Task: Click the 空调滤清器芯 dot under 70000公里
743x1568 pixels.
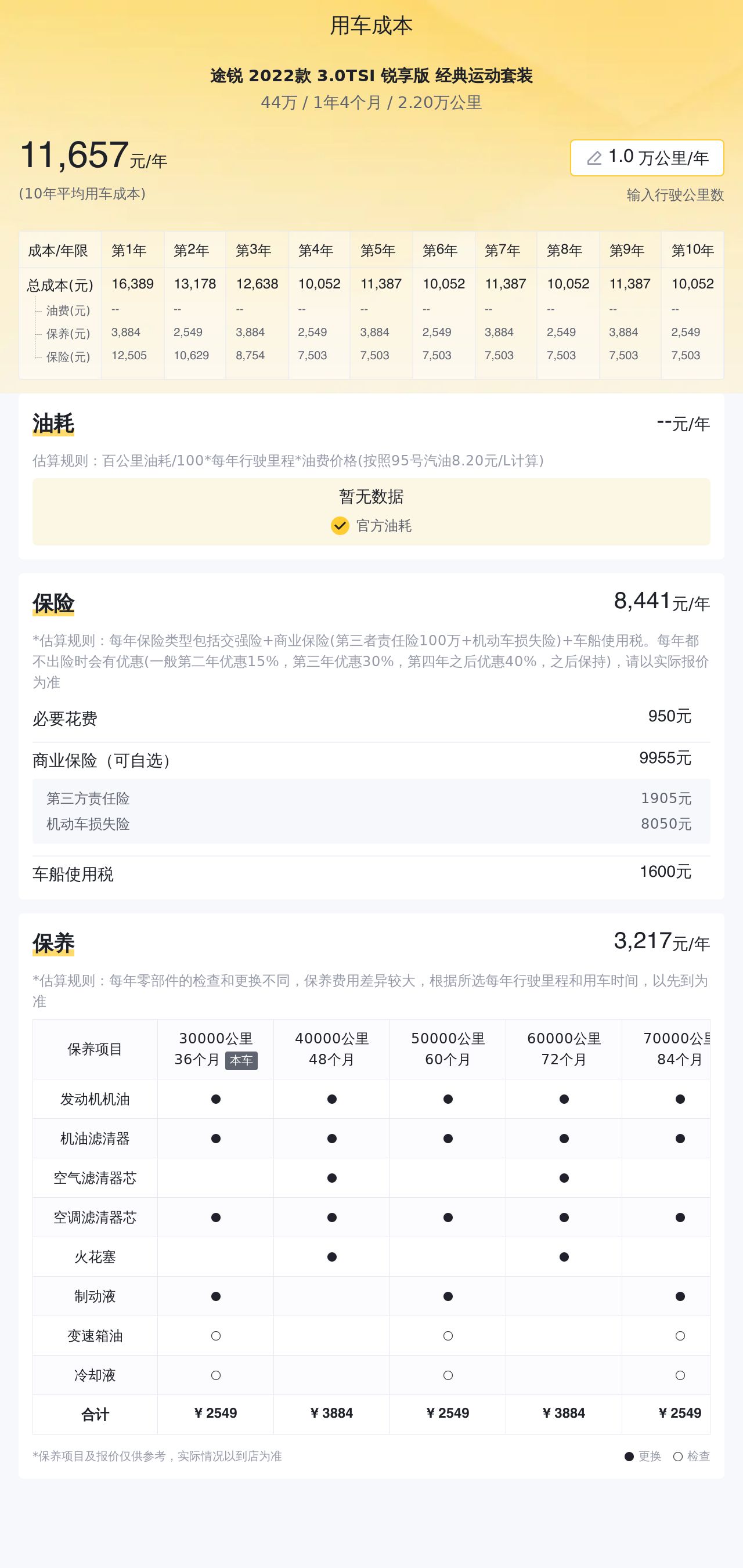Action: tap(680, 1219)
